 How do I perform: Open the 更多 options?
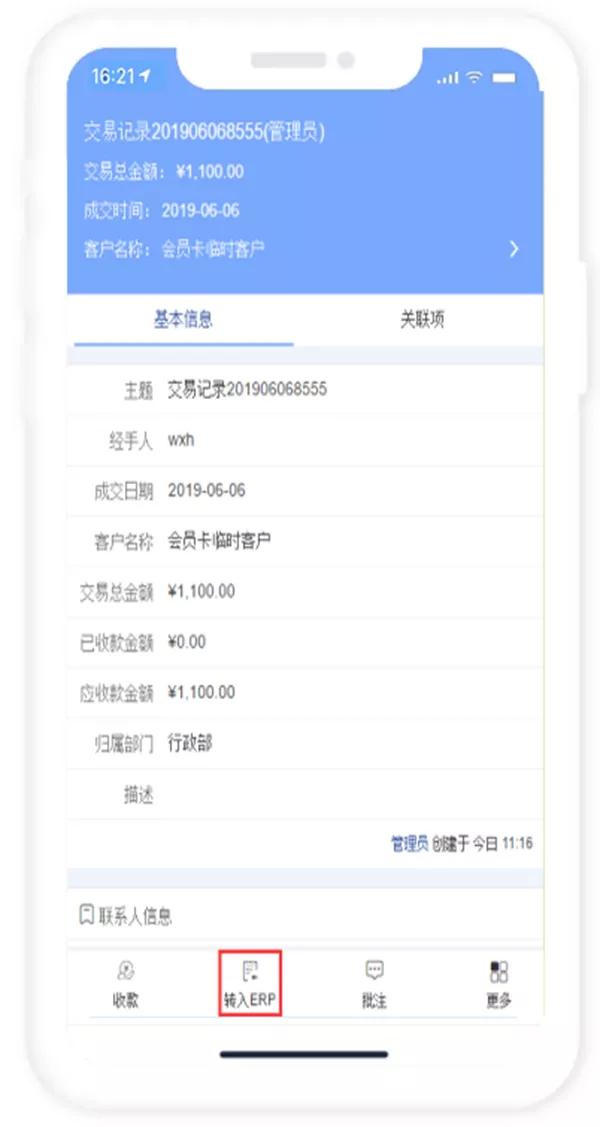499,984
